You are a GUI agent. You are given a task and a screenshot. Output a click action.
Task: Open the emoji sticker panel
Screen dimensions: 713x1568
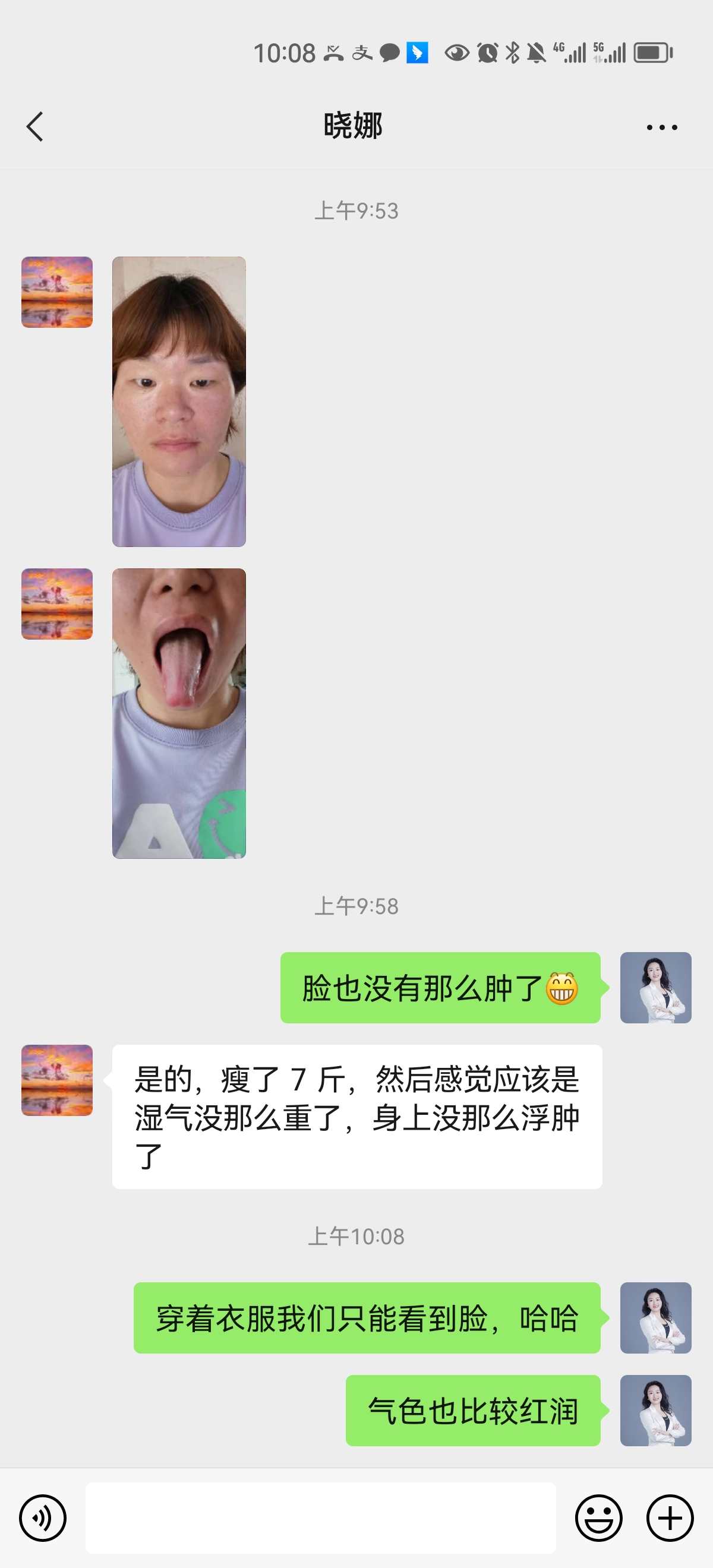(x=598, y=1518)
